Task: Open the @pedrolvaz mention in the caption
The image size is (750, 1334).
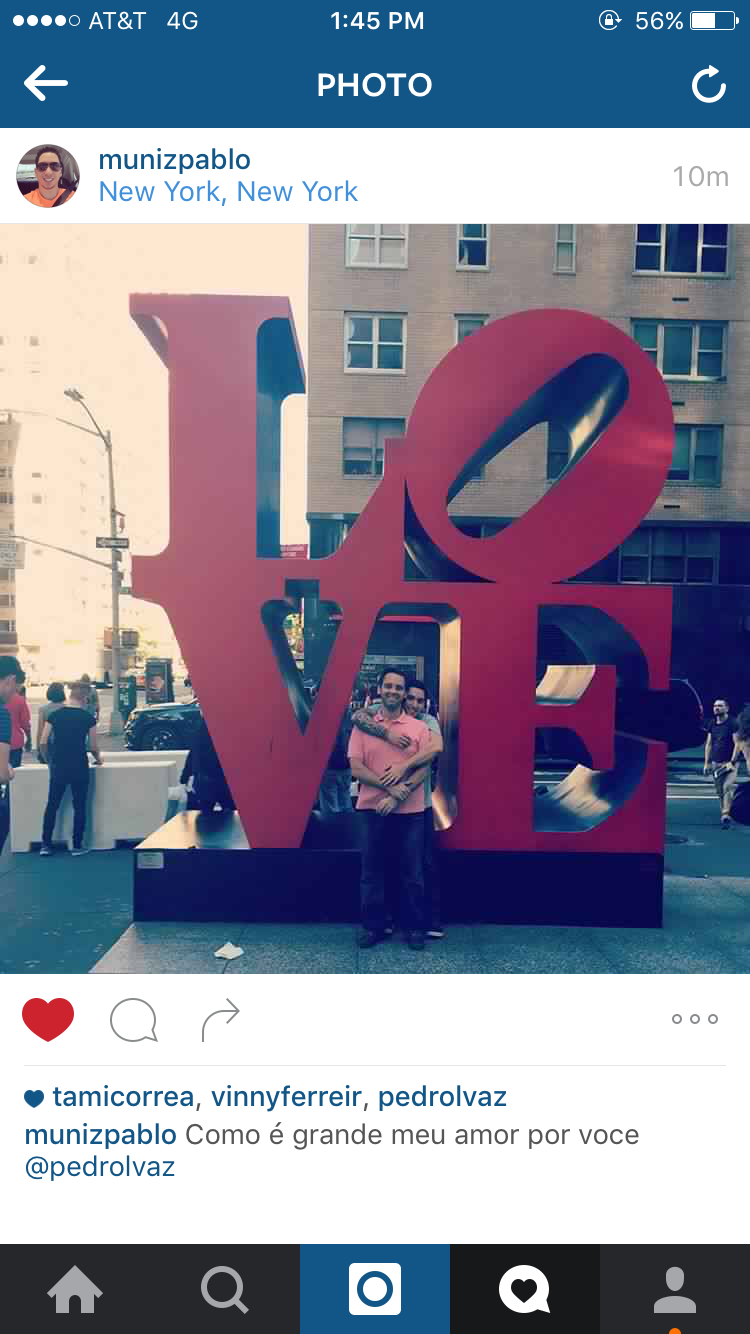Action: (x=100, y=1167)
